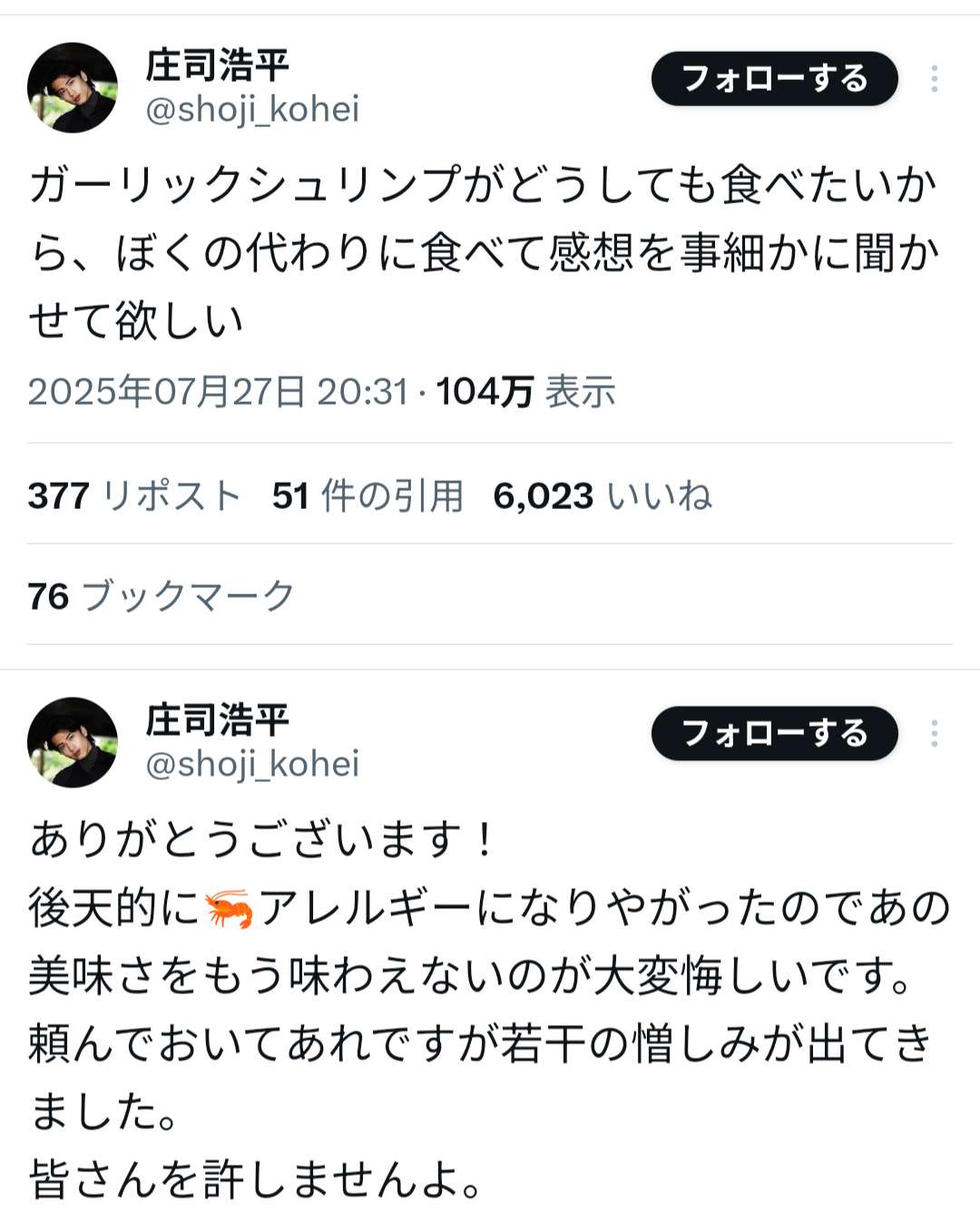View the 51 件の引用 quotes
This screenshot has height=1222, width=980.
(x=367, y=495)
